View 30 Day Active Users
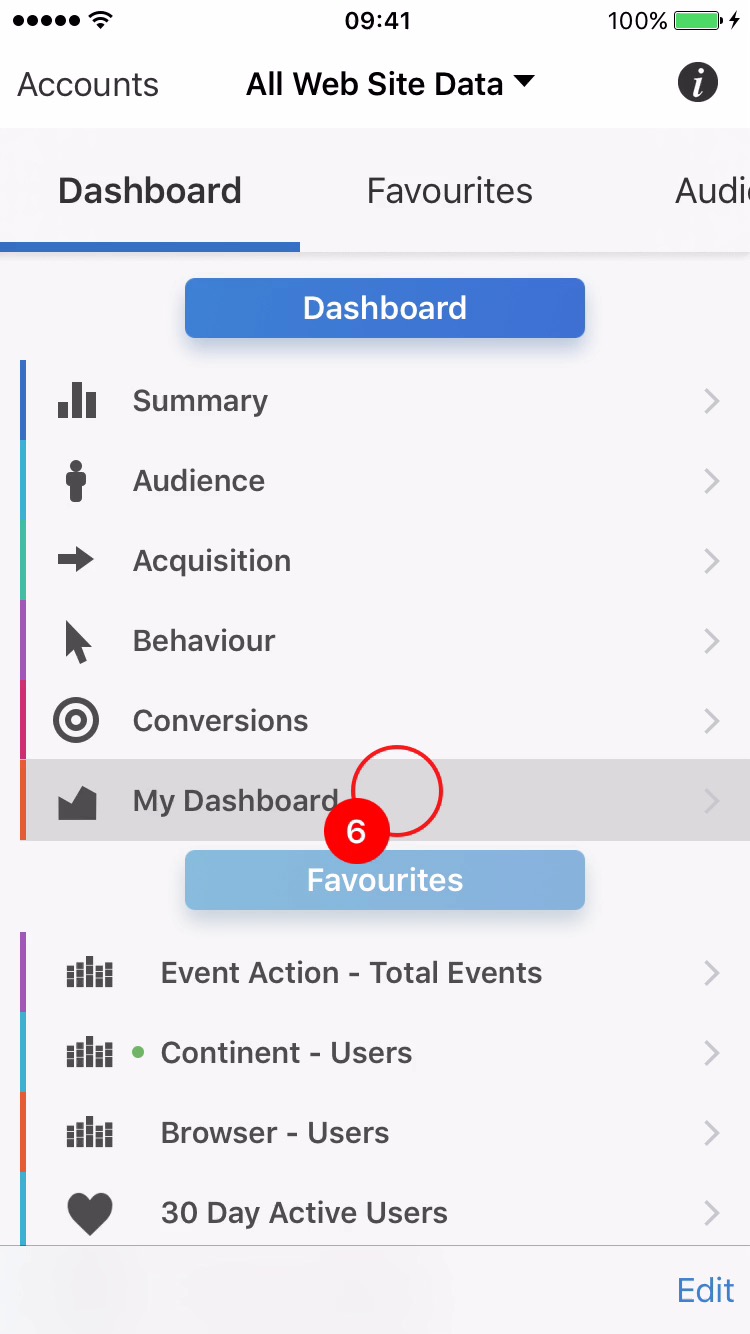Screen dimensions: 750x1334 pos(385,1213)
